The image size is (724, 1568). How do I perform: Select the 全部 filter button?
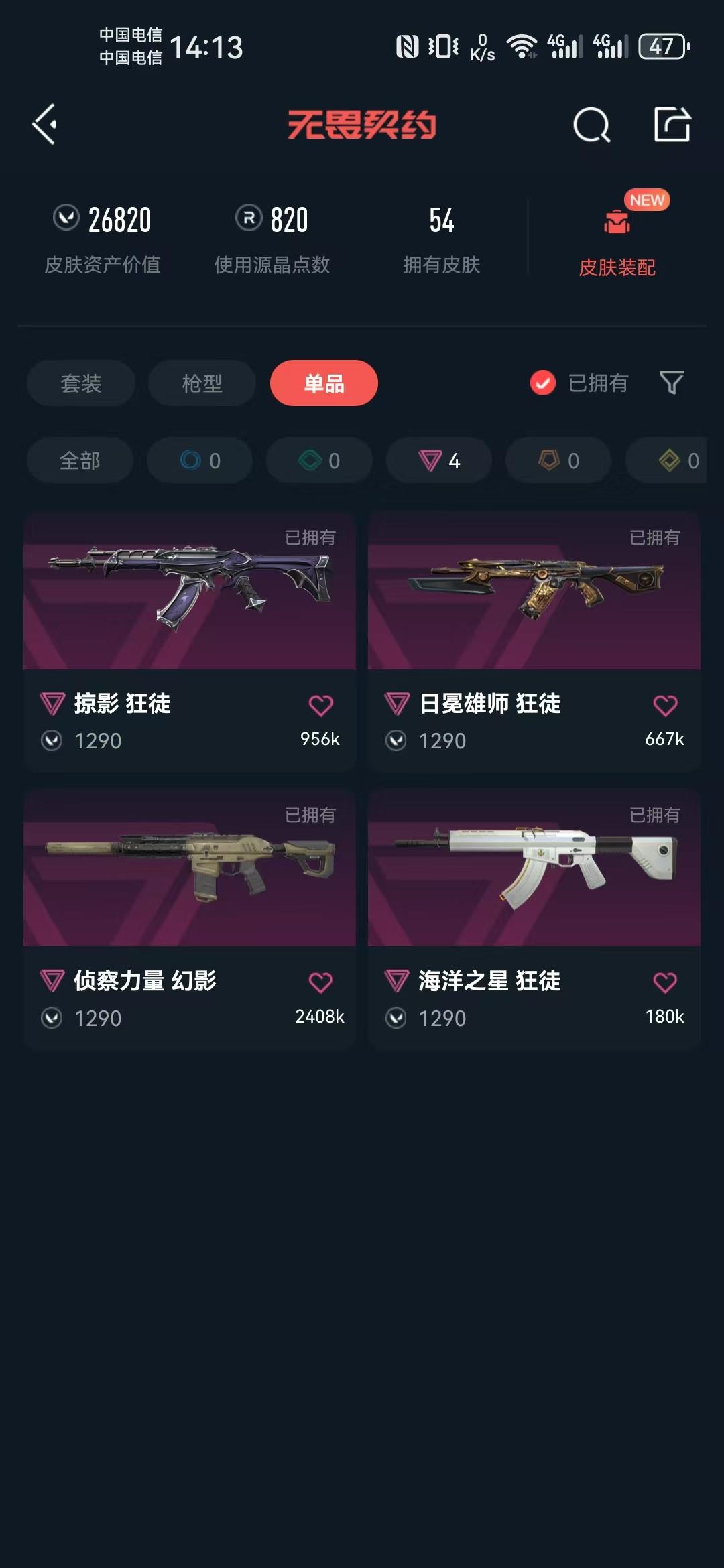click(79, 460)
